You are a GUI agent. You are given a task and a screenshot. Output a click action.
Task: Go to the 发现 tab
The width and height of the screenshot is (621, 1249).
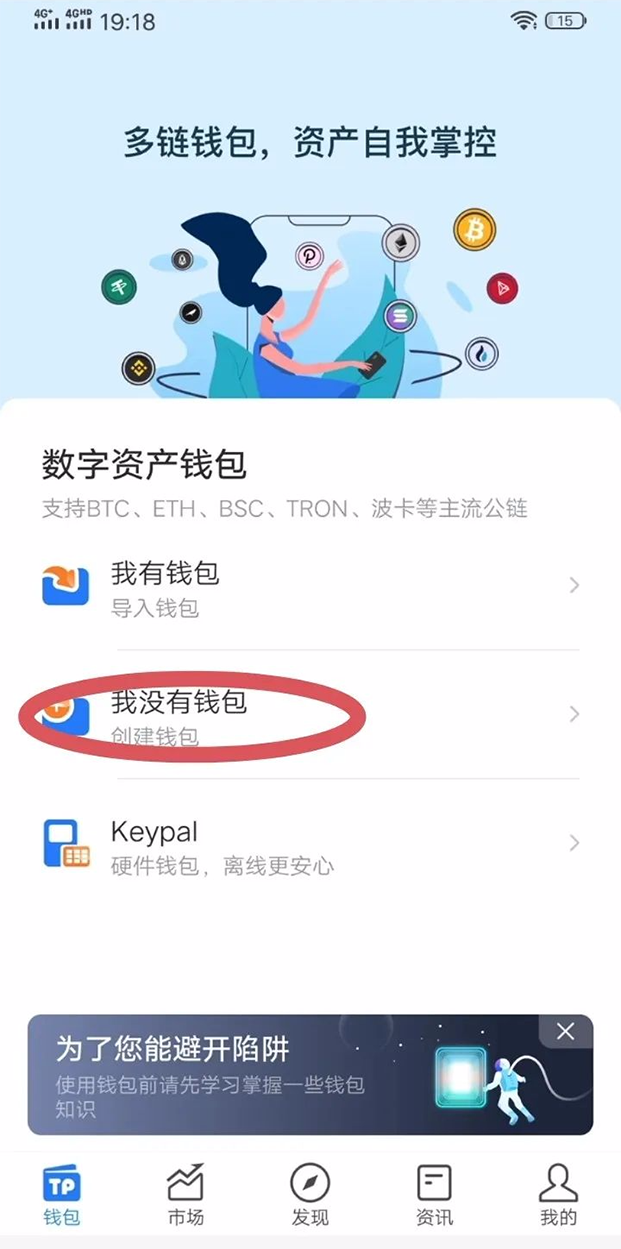click(x=310, y=1195)
